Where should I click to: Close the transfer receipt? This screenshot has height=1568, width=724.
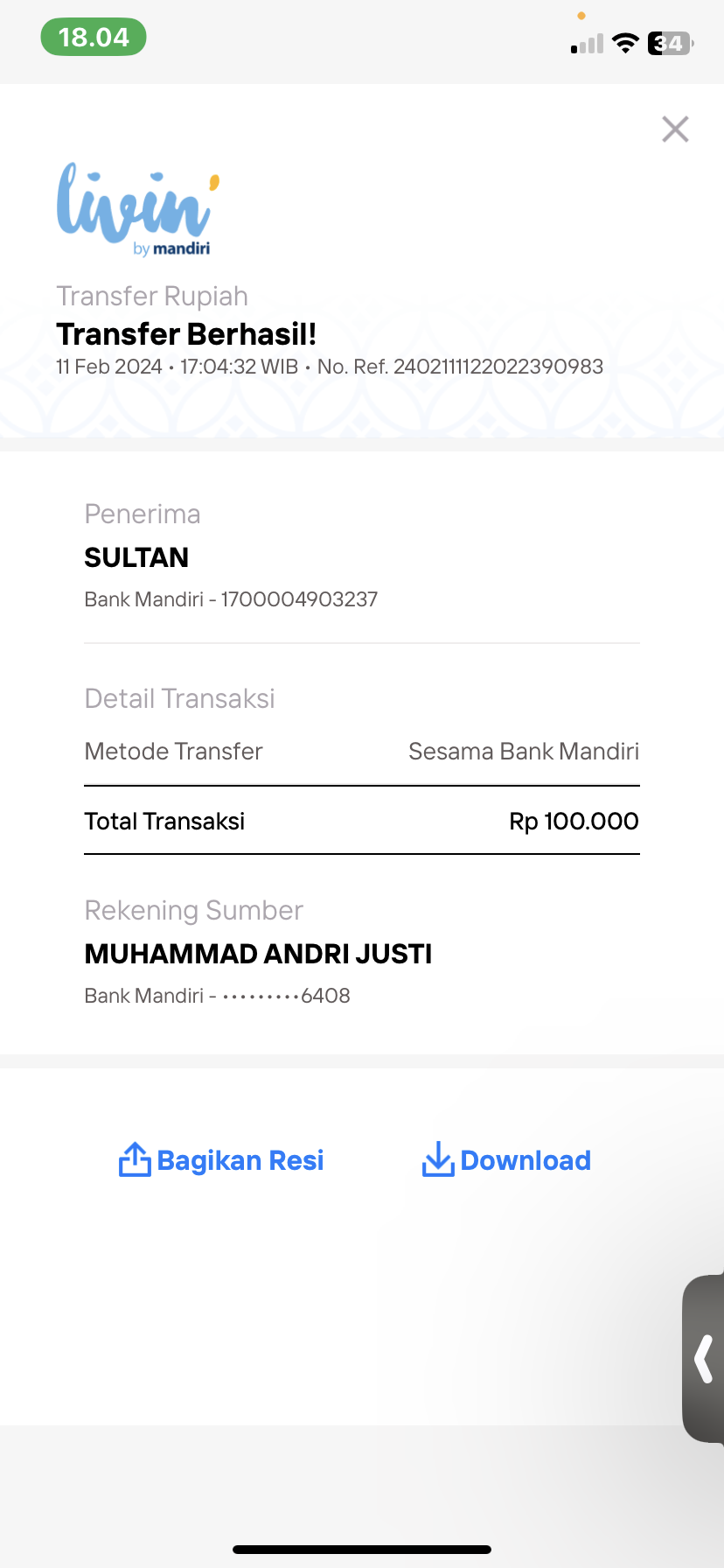point(675,129)
